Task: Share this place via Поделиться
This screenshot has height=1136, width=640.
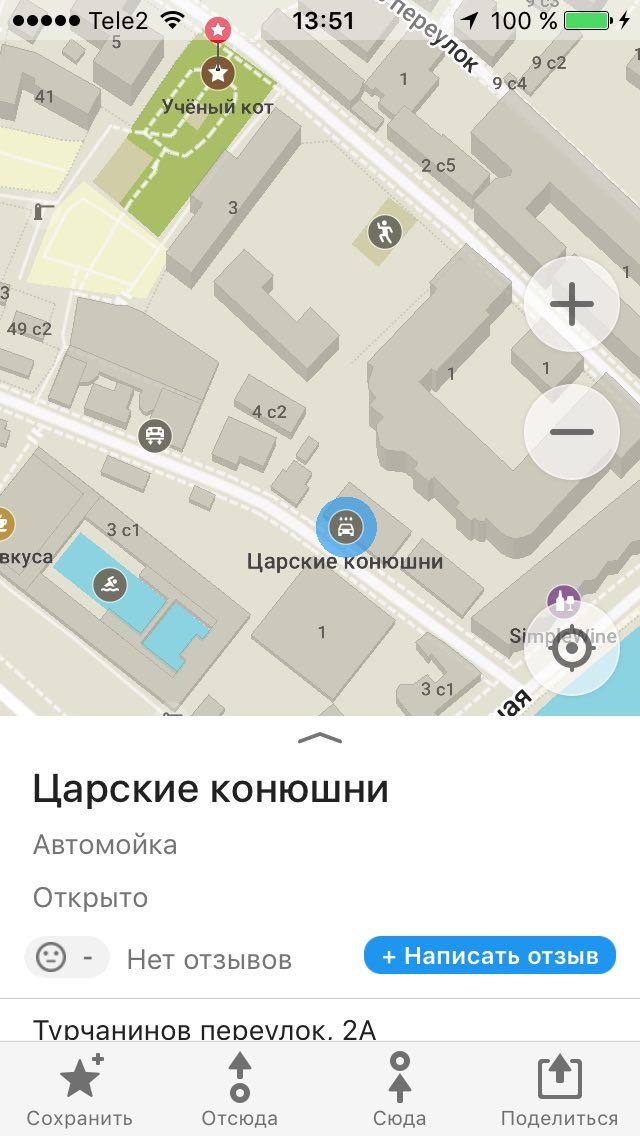Action: [x=559, y=1090]
